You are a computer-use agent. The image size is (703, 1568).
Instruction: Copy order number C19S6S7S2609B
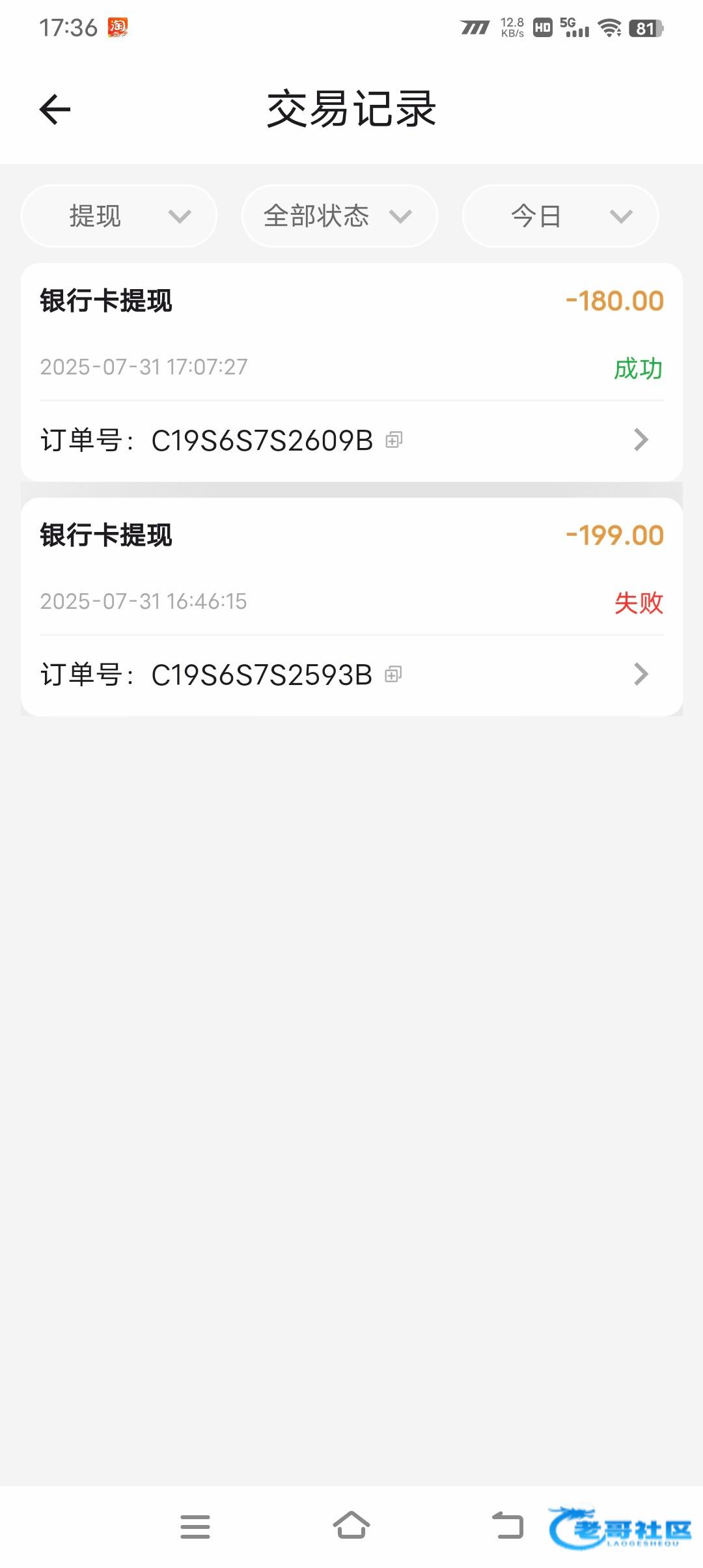(x=394, y=441)
